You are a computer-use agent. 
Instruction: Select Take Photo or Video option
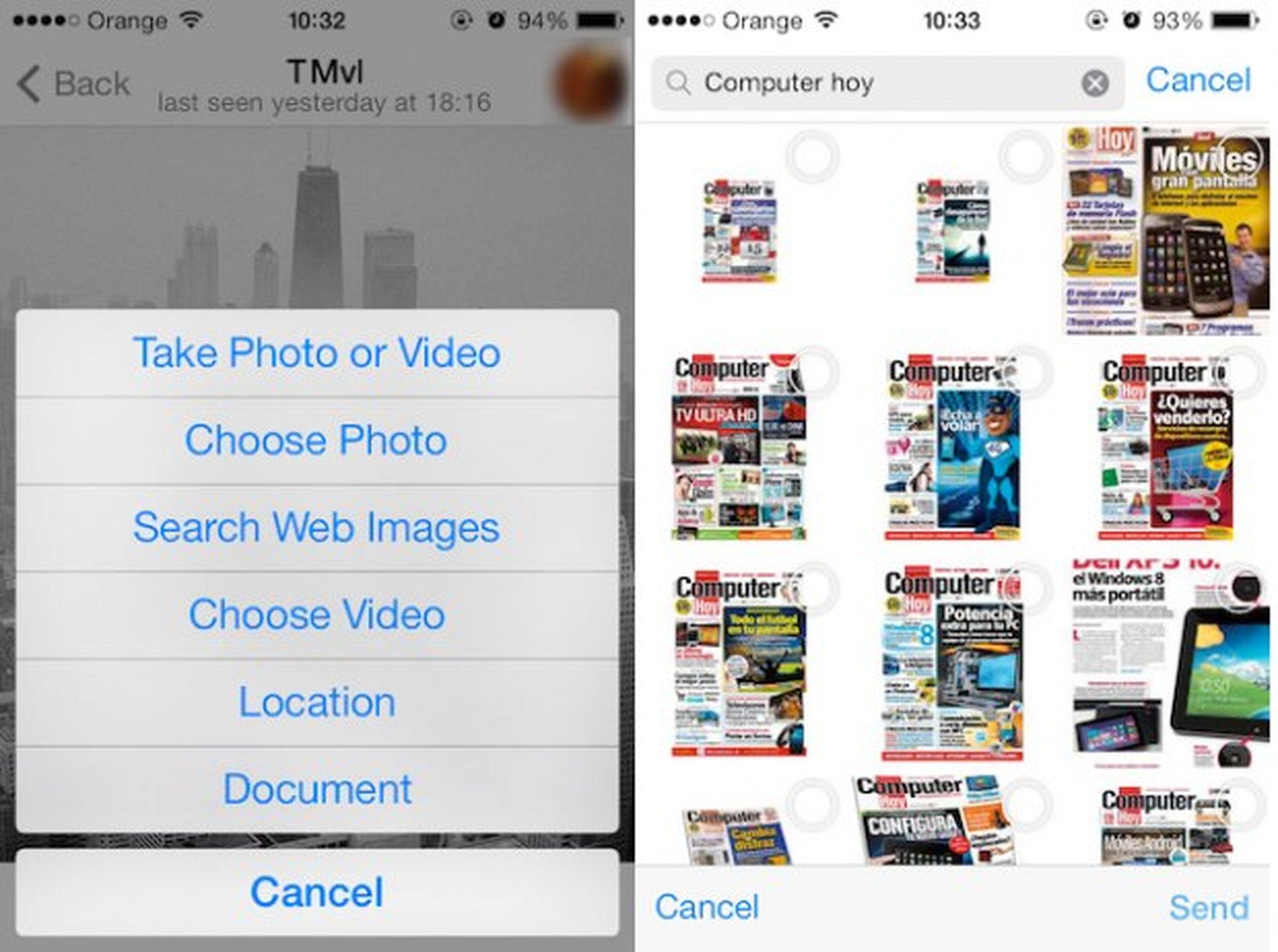point(317,353)
